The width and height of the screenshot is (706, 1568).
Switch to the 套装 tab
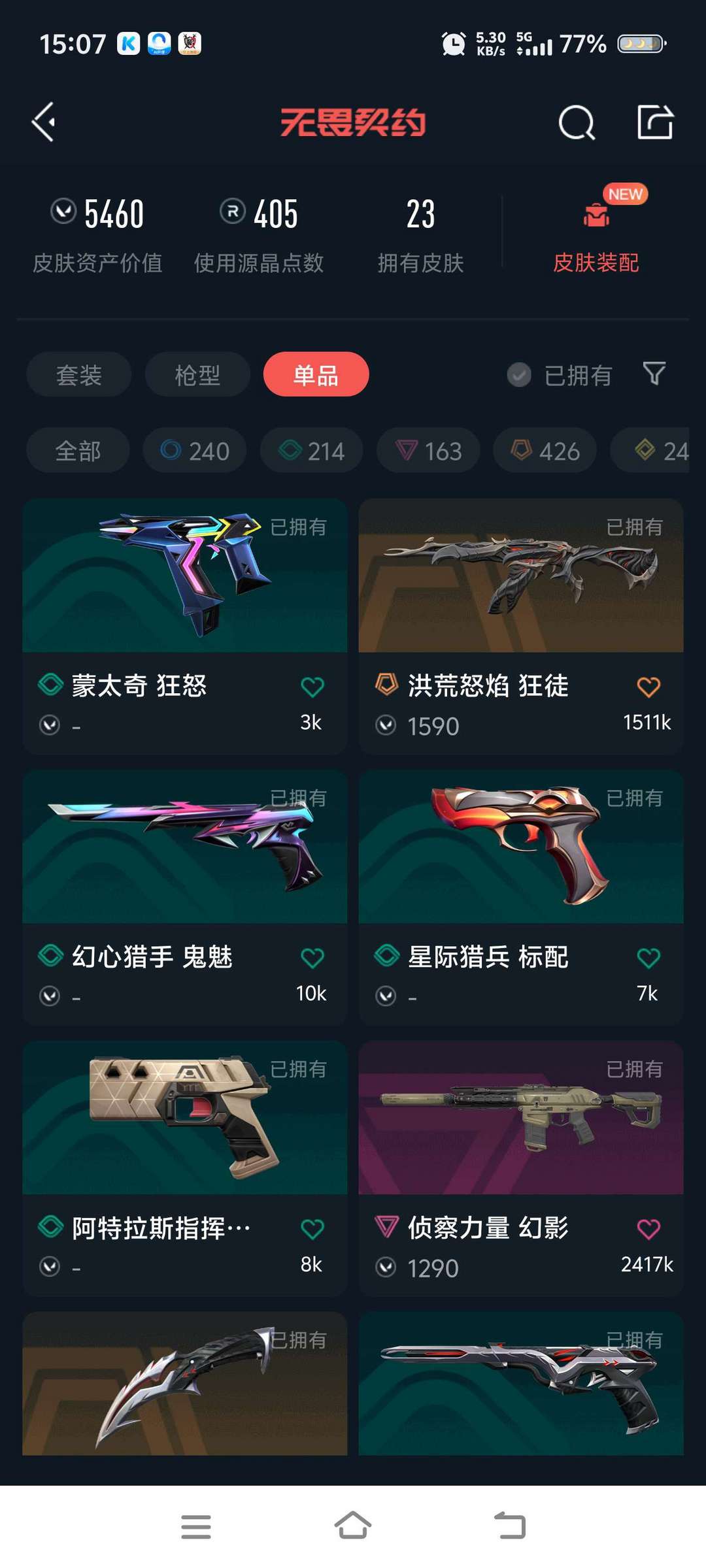coord(78,374)
